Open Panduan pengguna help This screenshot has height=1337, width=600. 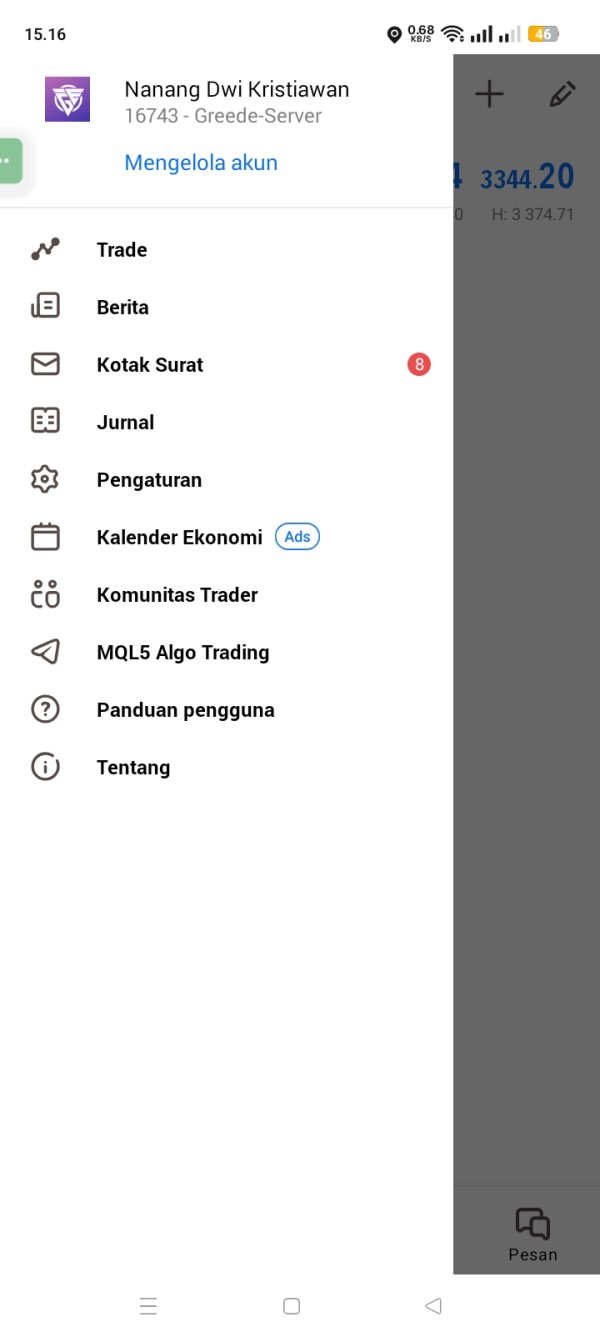(185, 710)
